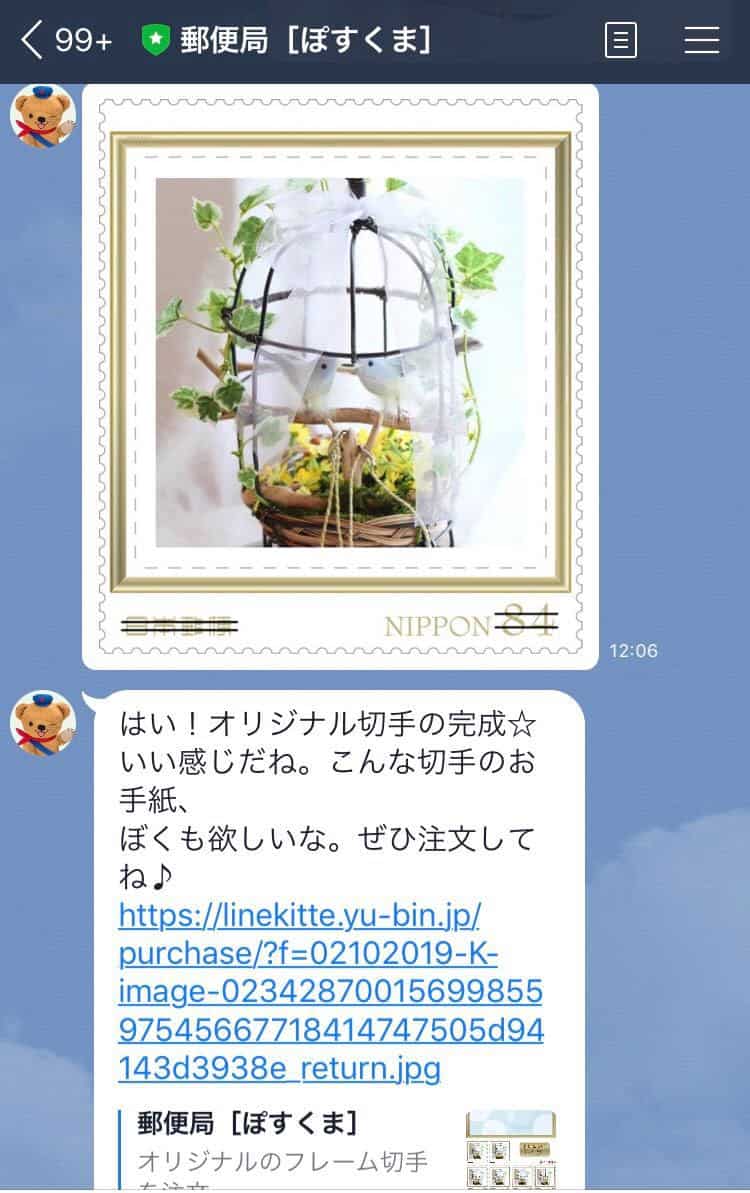Go back to the chat list
750x1193 pixels.
coord(34,40)
